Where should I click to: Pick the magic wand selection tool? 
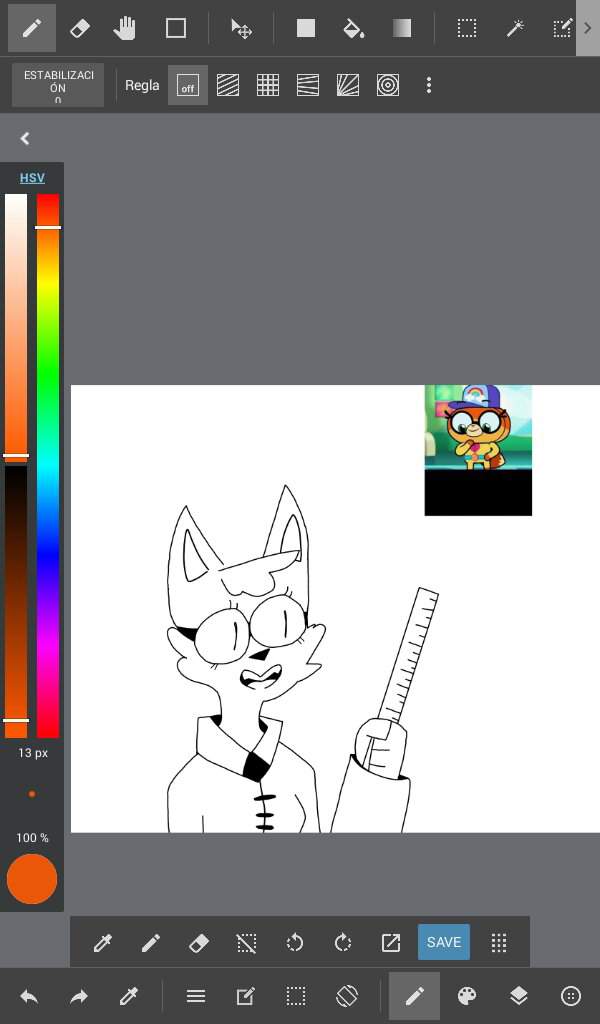point(515,28)
